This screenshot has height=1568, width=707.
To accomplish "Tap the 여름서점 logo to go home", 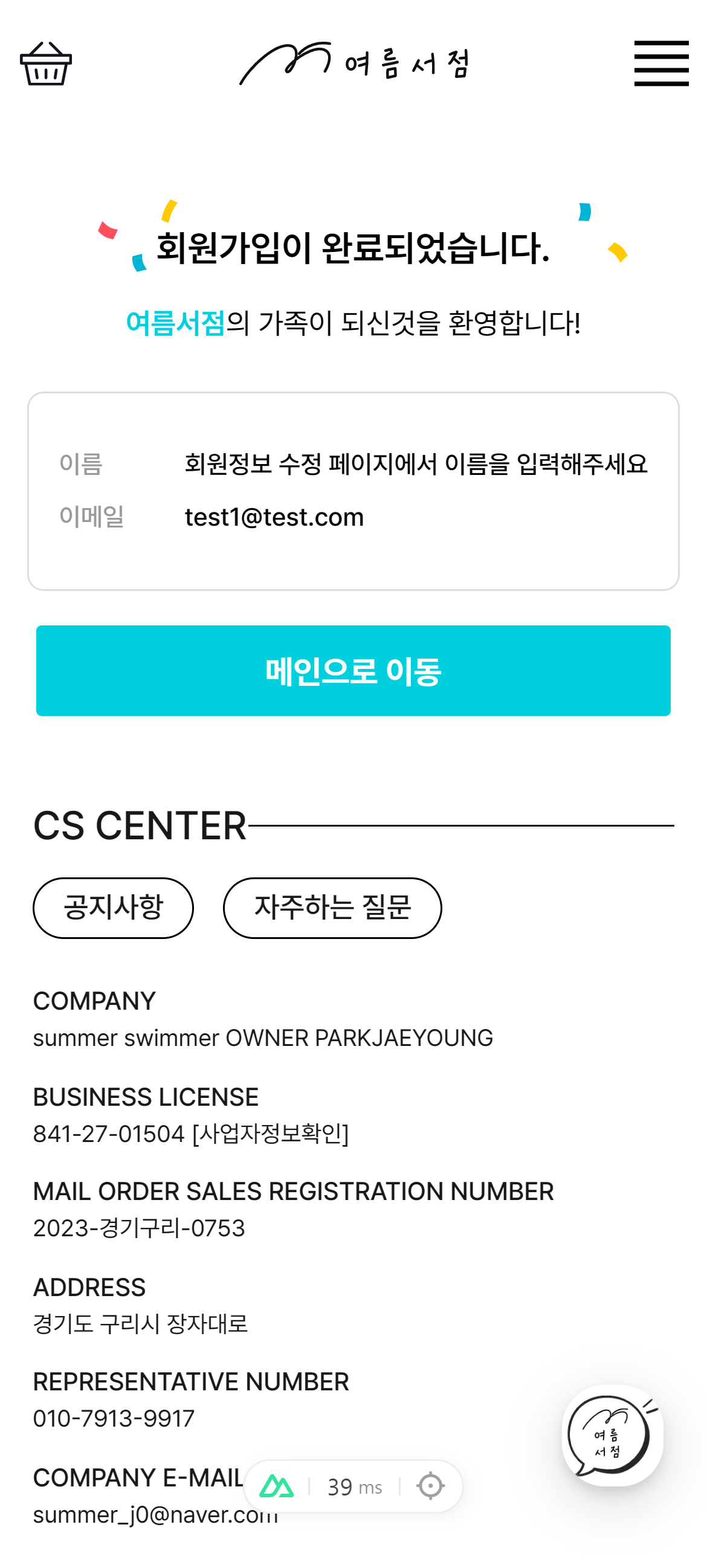I will coord(355,63).
